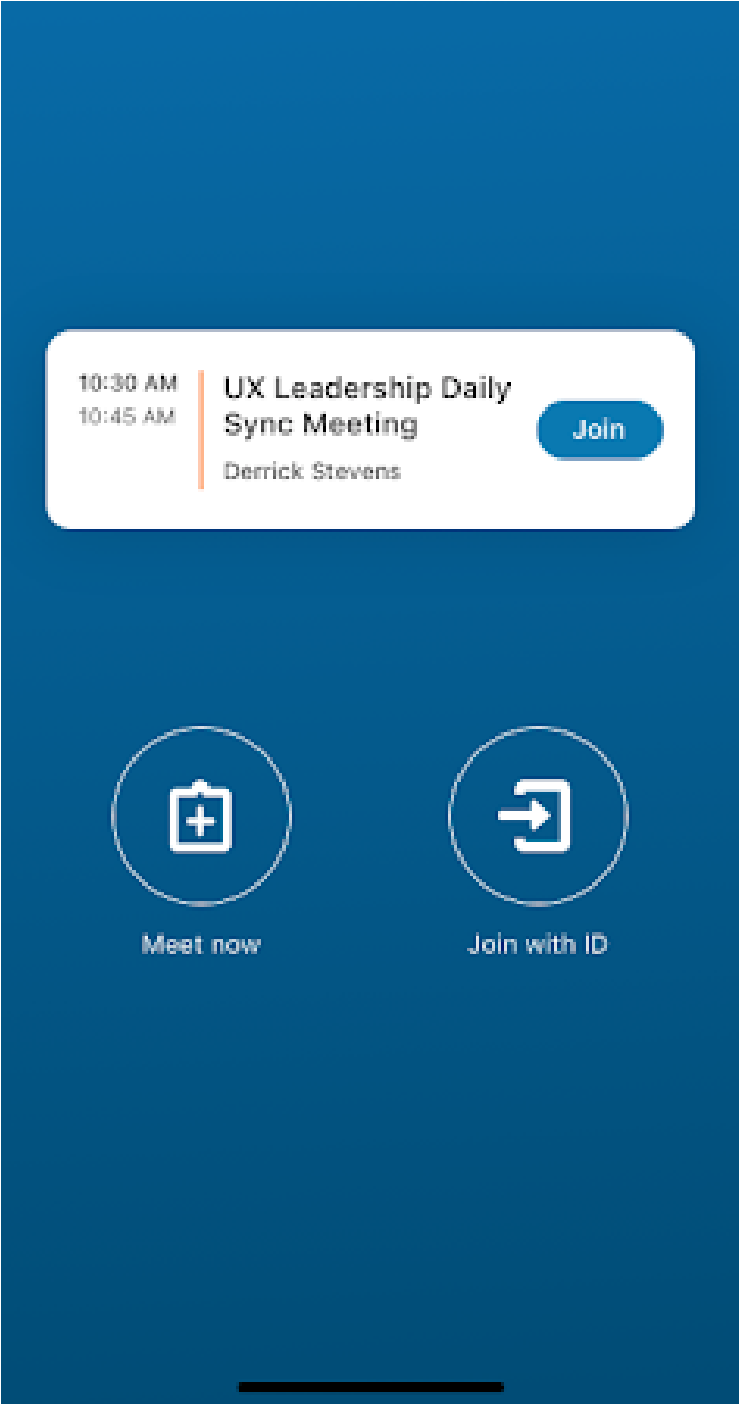Click the 10:45 AM end time
This screenshot has width=739, height=1404.
pos(127,418)
